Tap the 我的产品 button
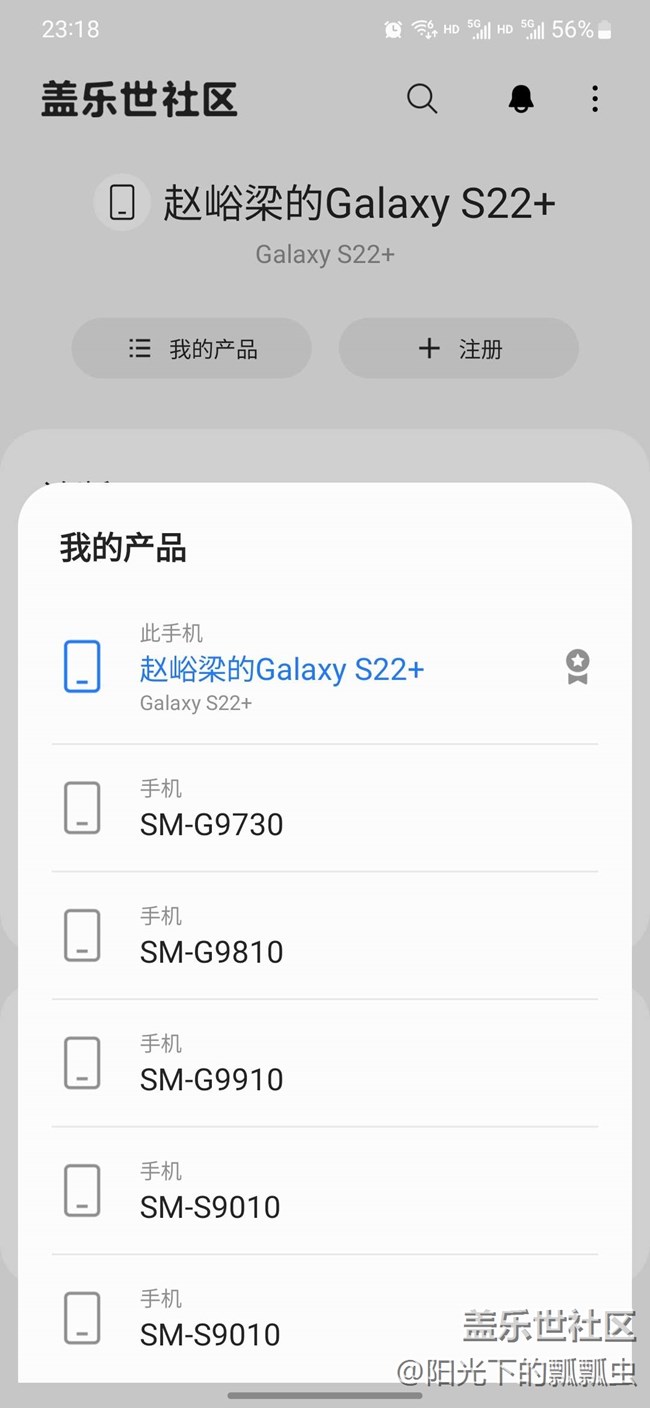This screenshot has height=1408, width=650. (192, 349)
